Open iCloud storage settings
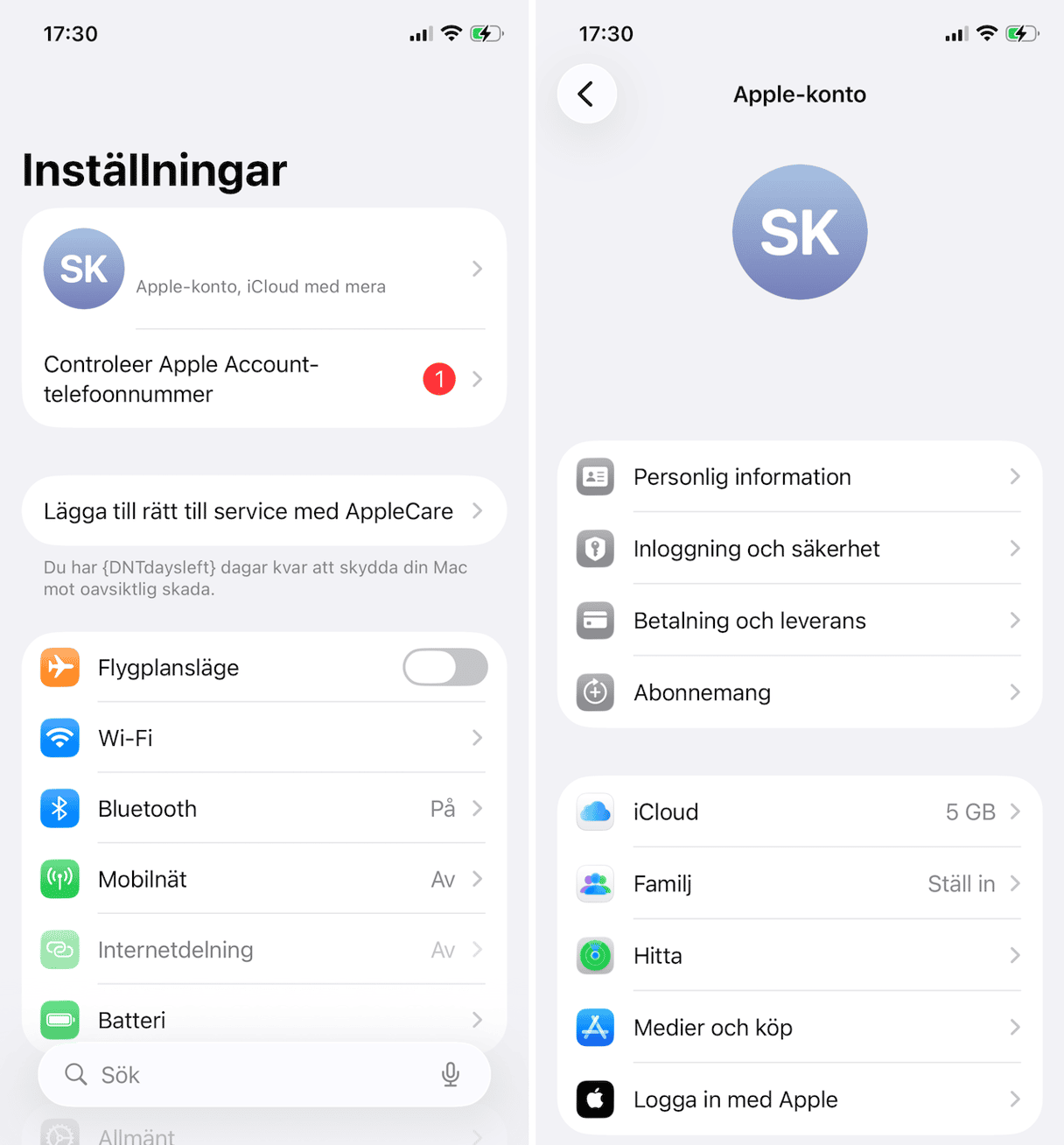 tap(799, 812)
